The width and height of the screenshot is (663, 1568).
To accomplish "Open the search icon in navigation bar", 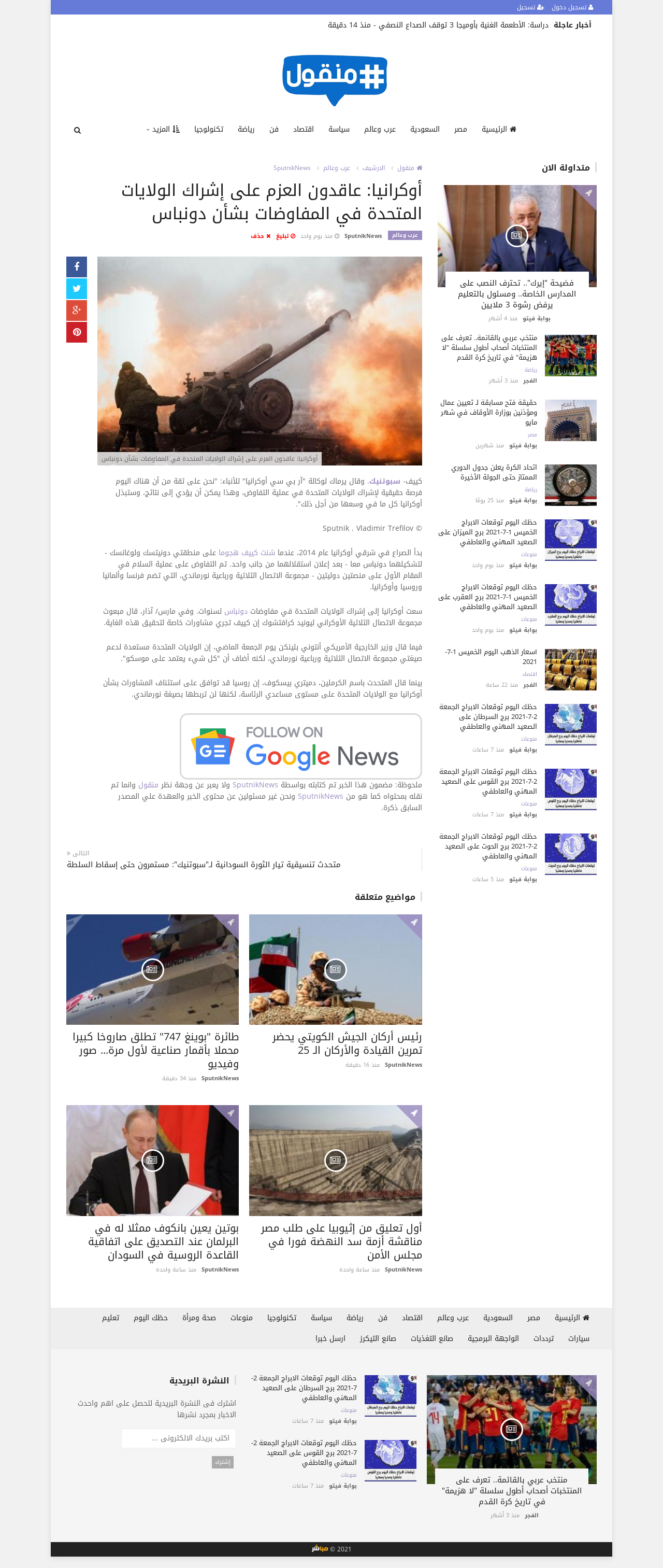I will tap(77, 130).
